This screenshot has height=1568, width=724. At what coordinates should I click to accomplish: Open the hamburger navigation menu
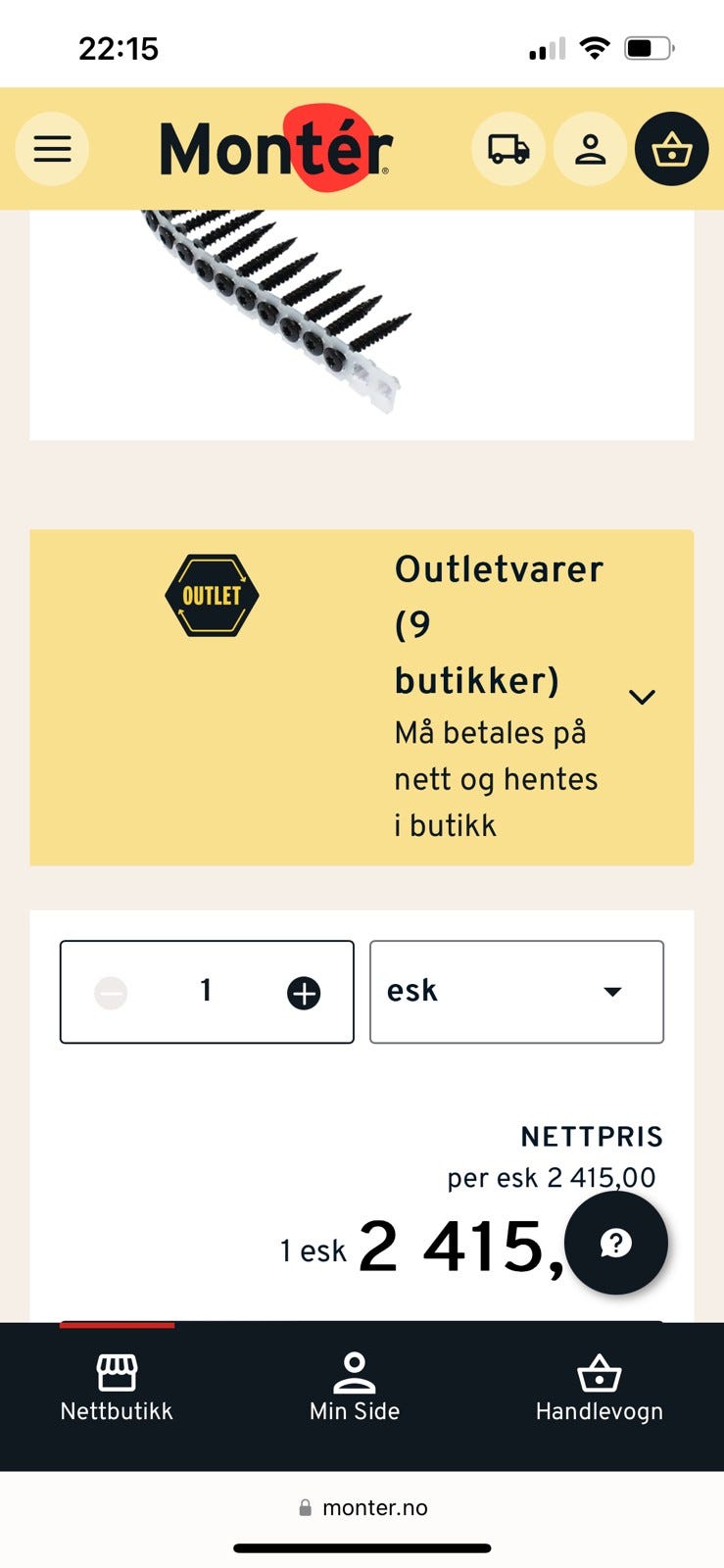coord(52,148)
